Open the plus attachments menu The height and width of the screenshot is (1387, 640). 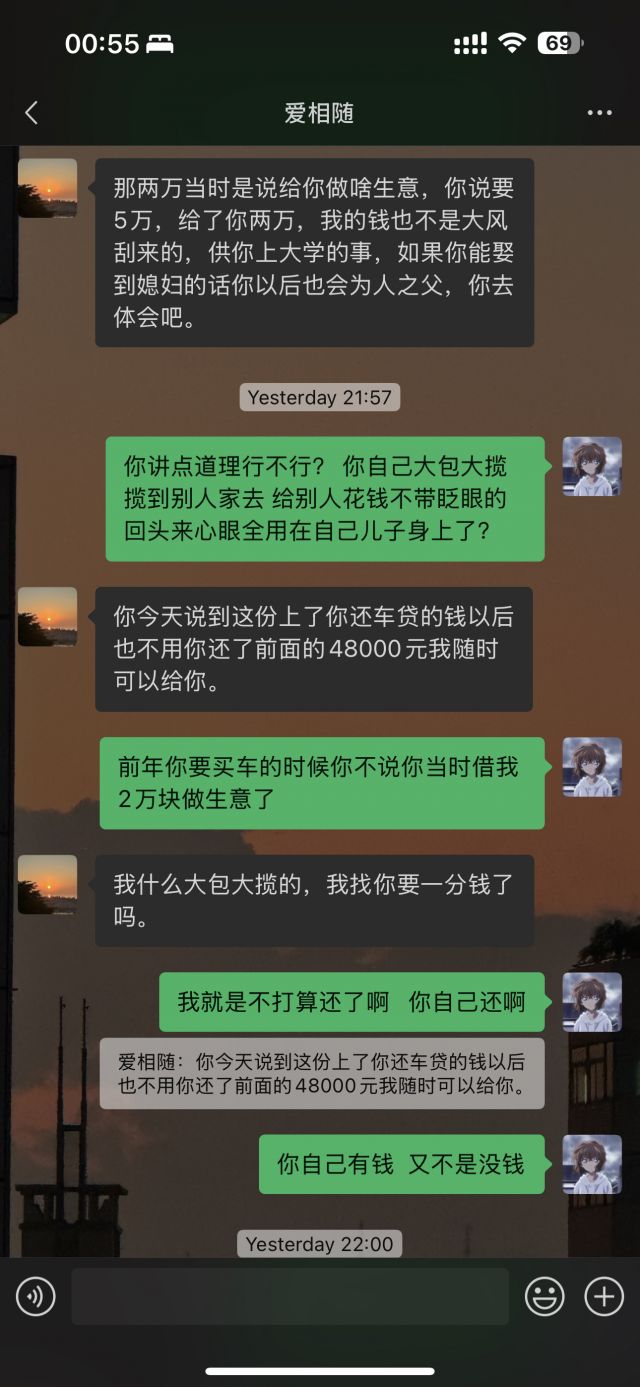604,1298
